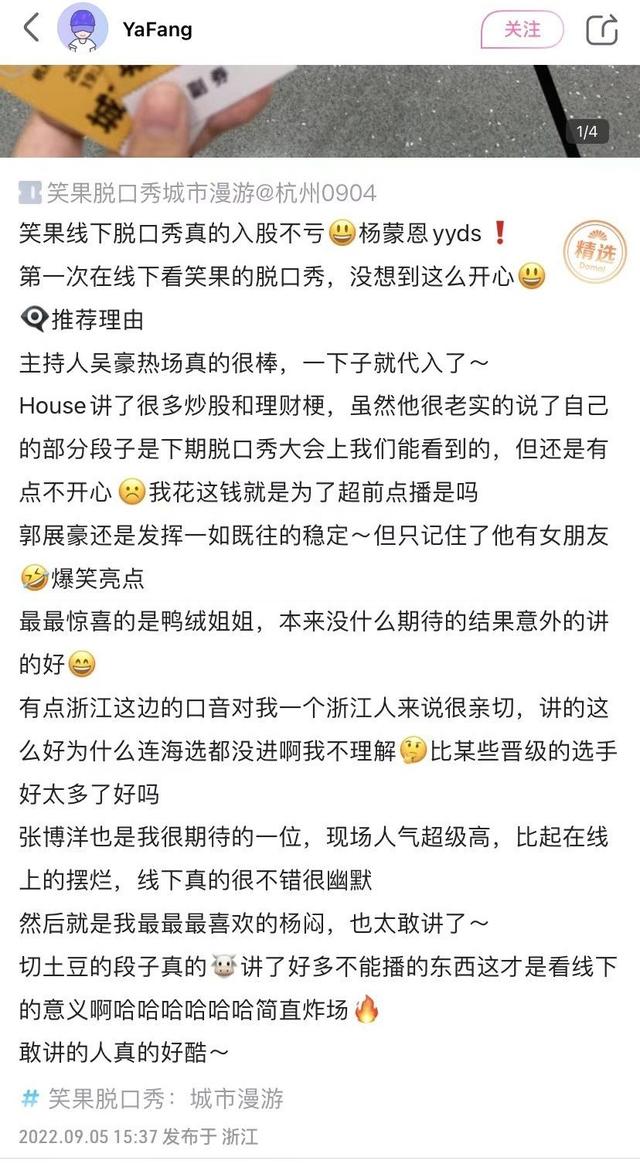Screen dimensions: 640x1164
Task: Open the 笑果脱口秀城市漫游@杭州0904 event link
Action: 197,194
